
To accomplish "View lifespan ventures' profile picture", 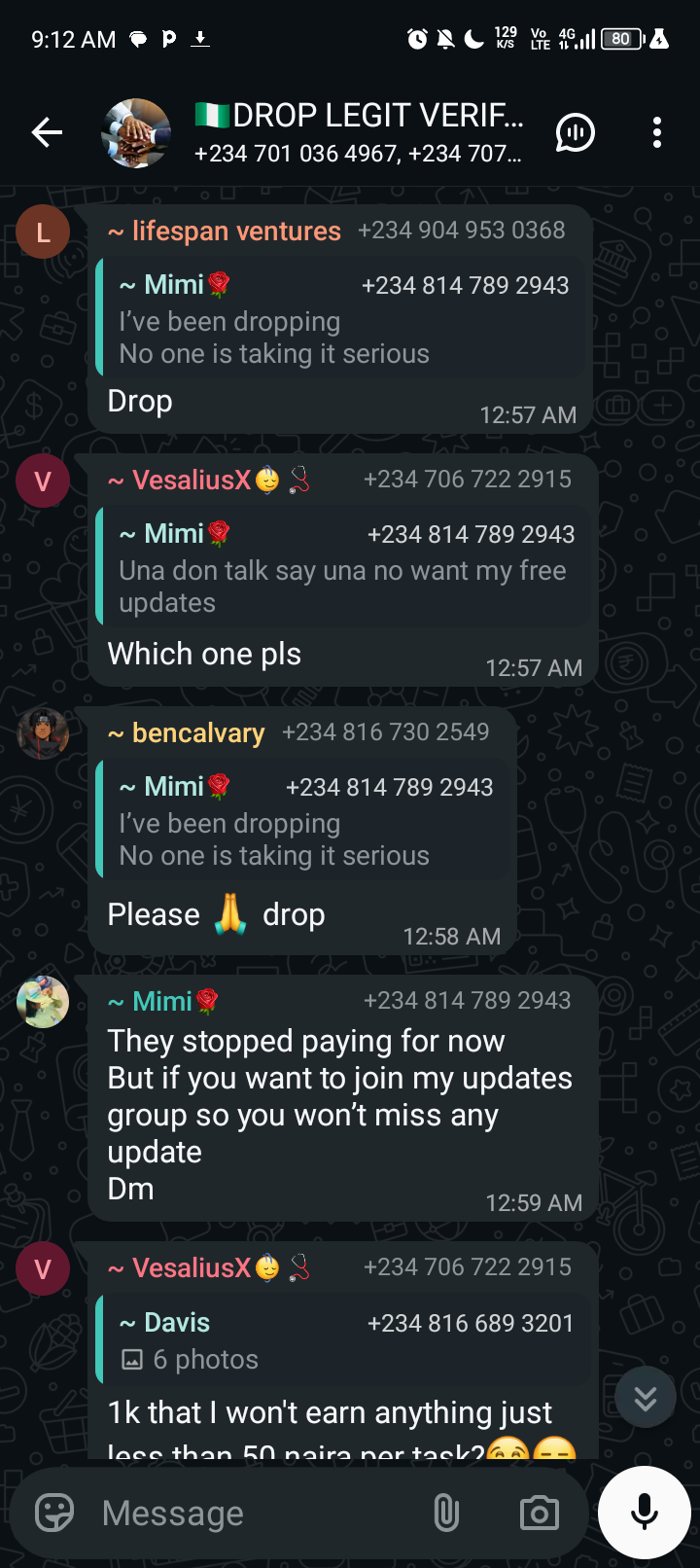I will point(43,232).
